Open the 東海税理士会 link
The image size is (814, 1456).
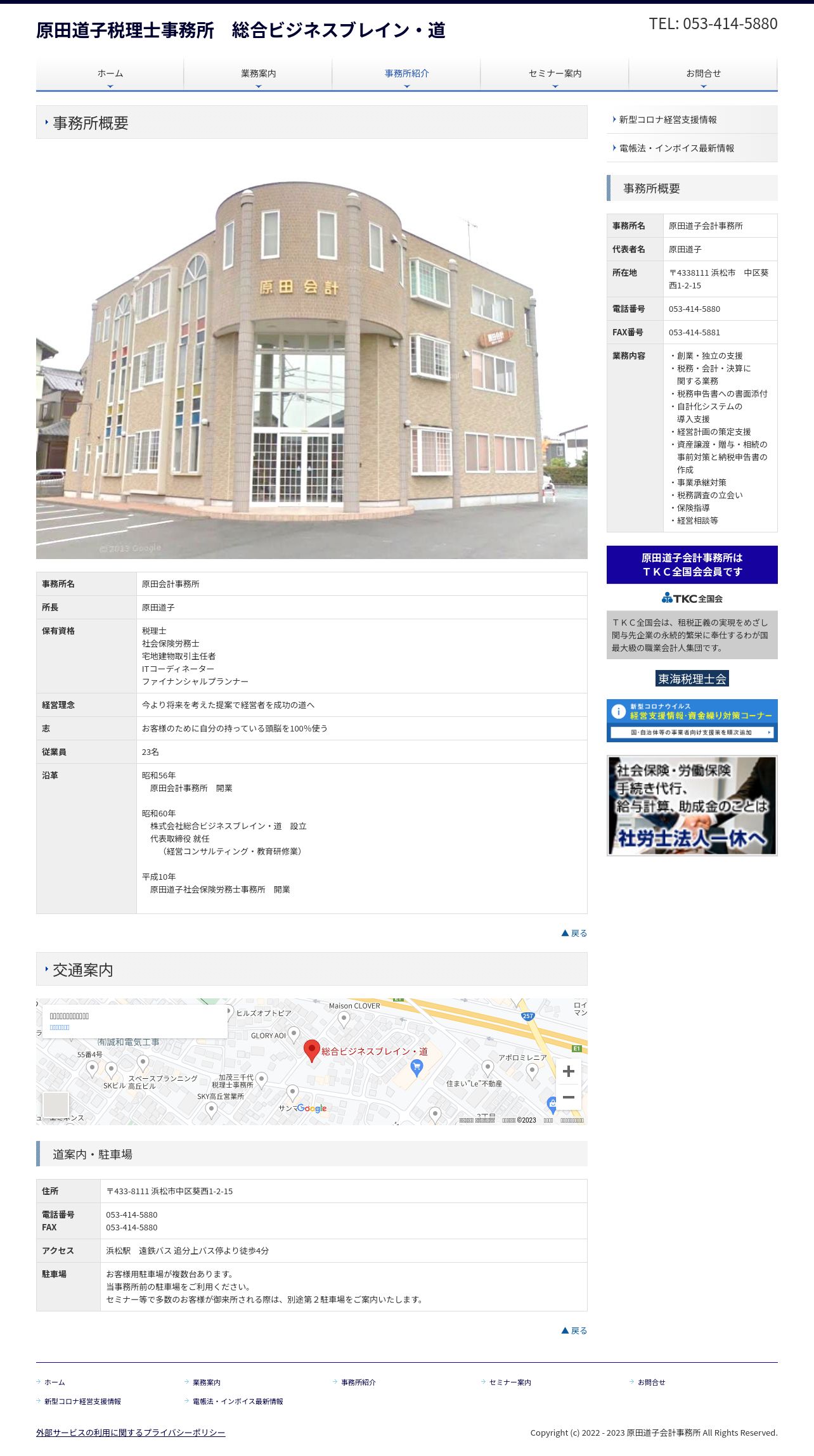point(692,678)
